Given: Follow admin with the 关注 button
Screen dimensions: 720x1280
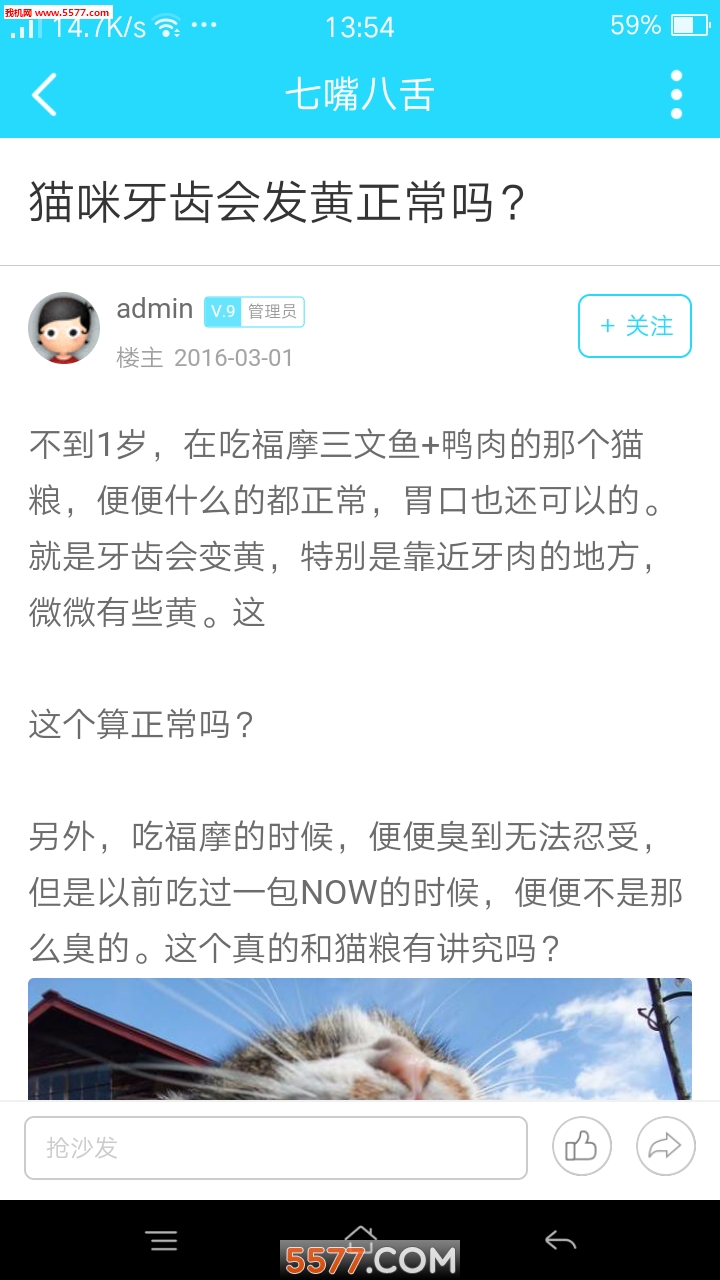Looking at the screenshot, I should coord(634,326).
